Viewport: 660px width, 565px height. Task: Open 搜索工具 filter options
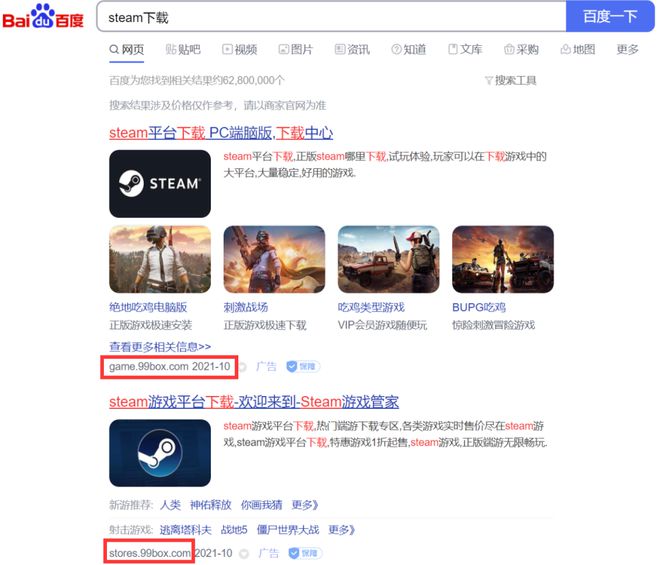tap(511, 80)
